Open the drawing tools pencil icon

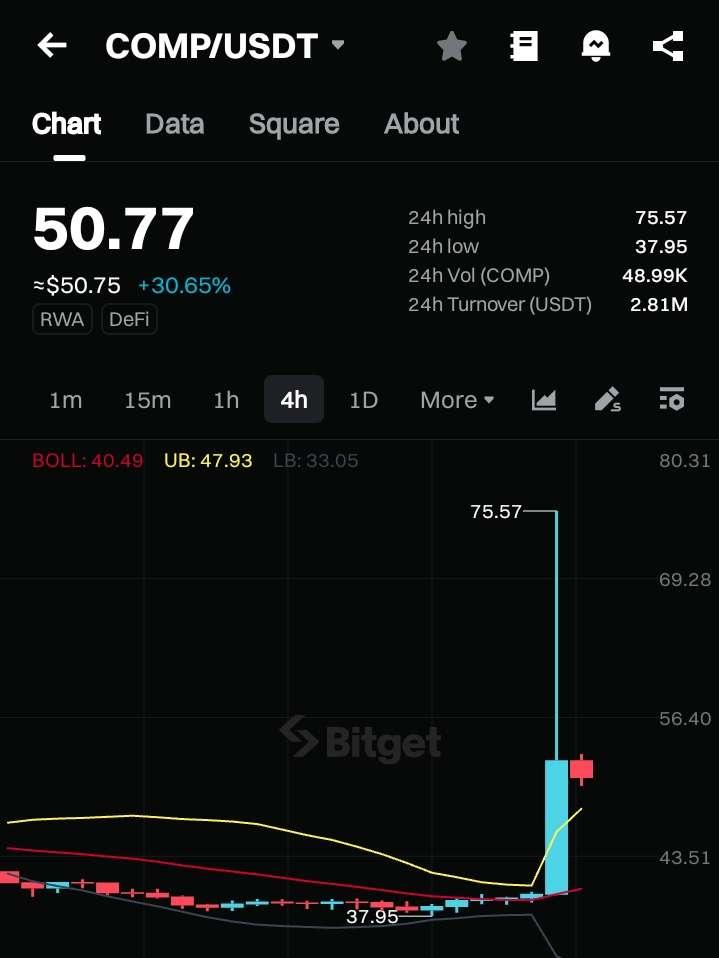[x=608, y=400]
